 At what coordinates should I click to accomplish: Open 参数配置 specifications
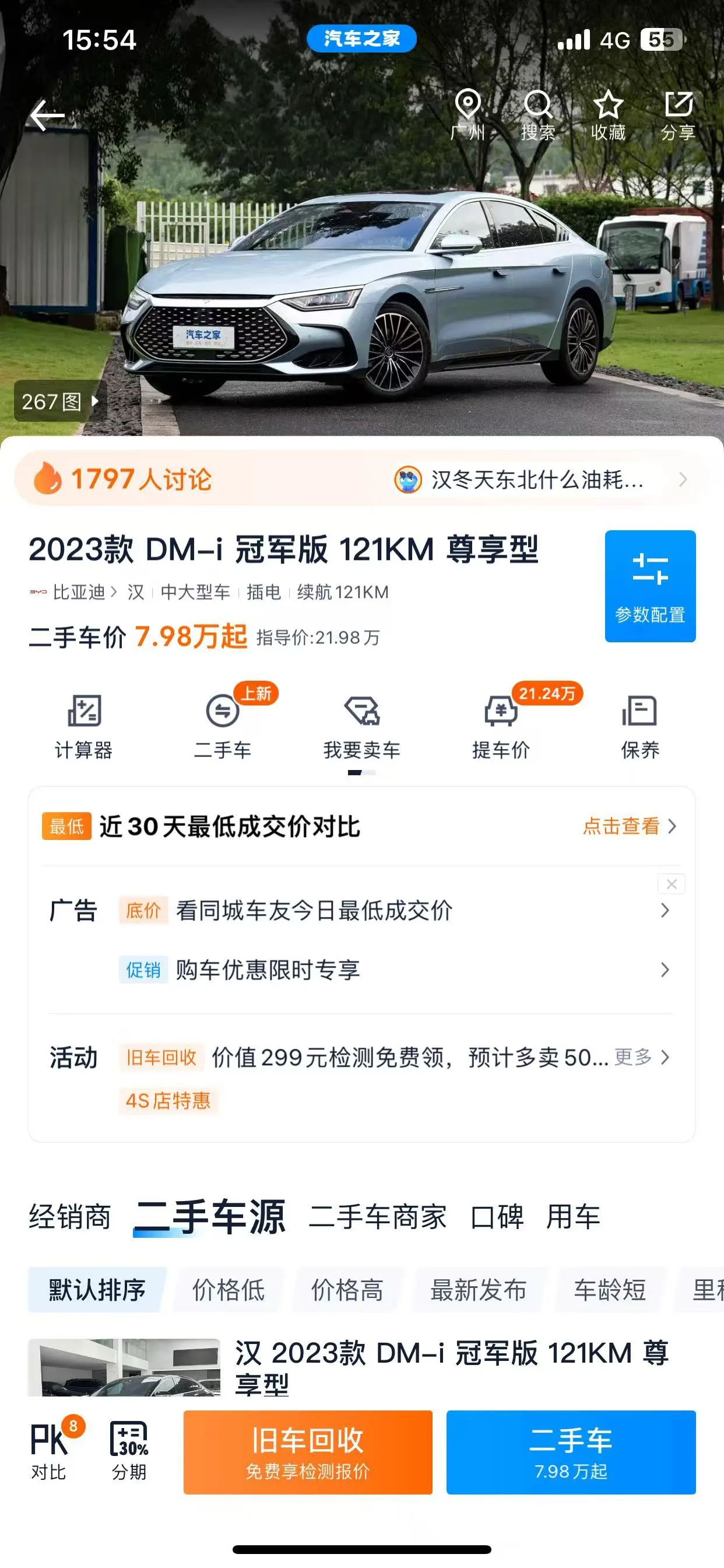tap(650, 586)
